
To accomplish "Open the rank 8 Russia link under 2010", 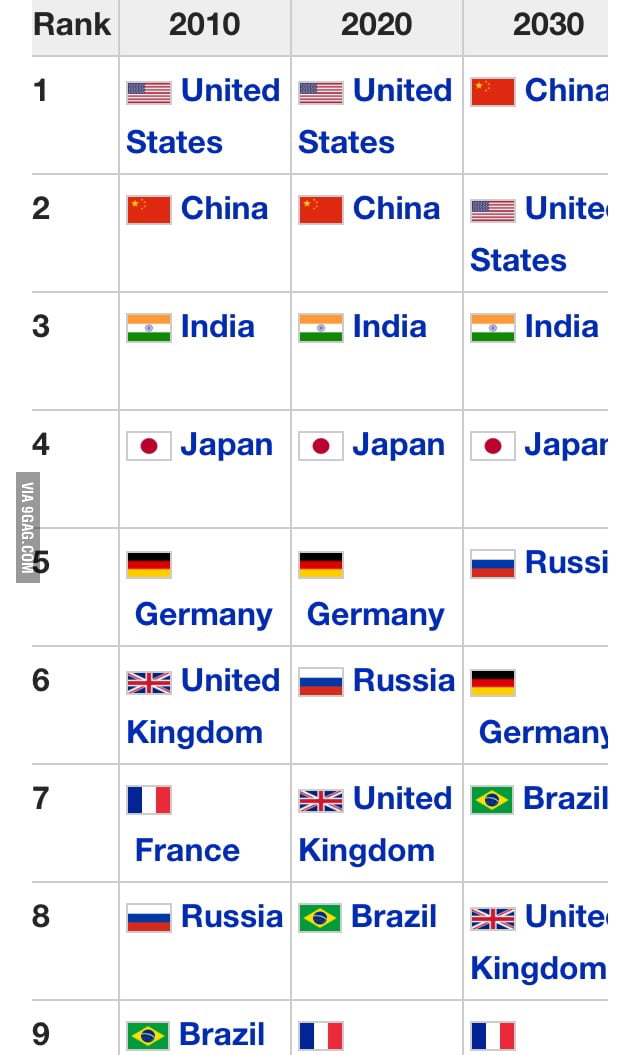I will pyautogui.click(x=231, y=917).
